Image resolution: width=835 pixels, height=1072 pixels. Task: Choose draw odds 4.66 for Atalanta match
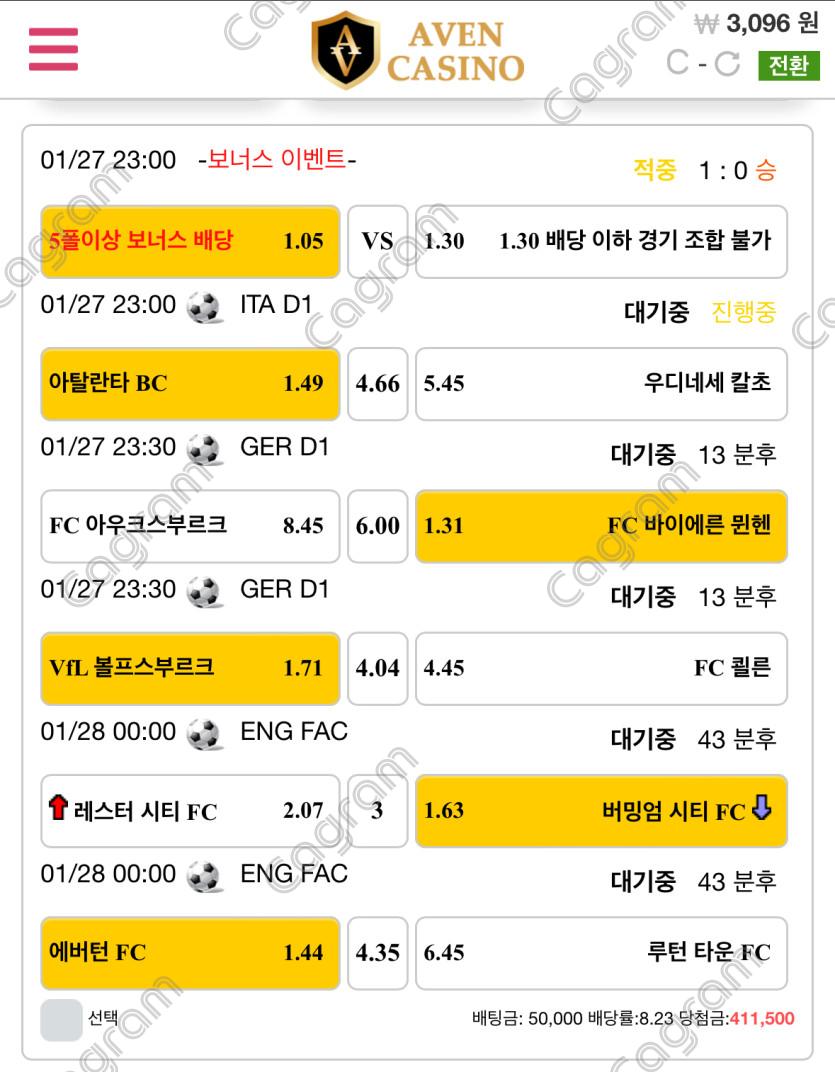[x=377, y=383]
